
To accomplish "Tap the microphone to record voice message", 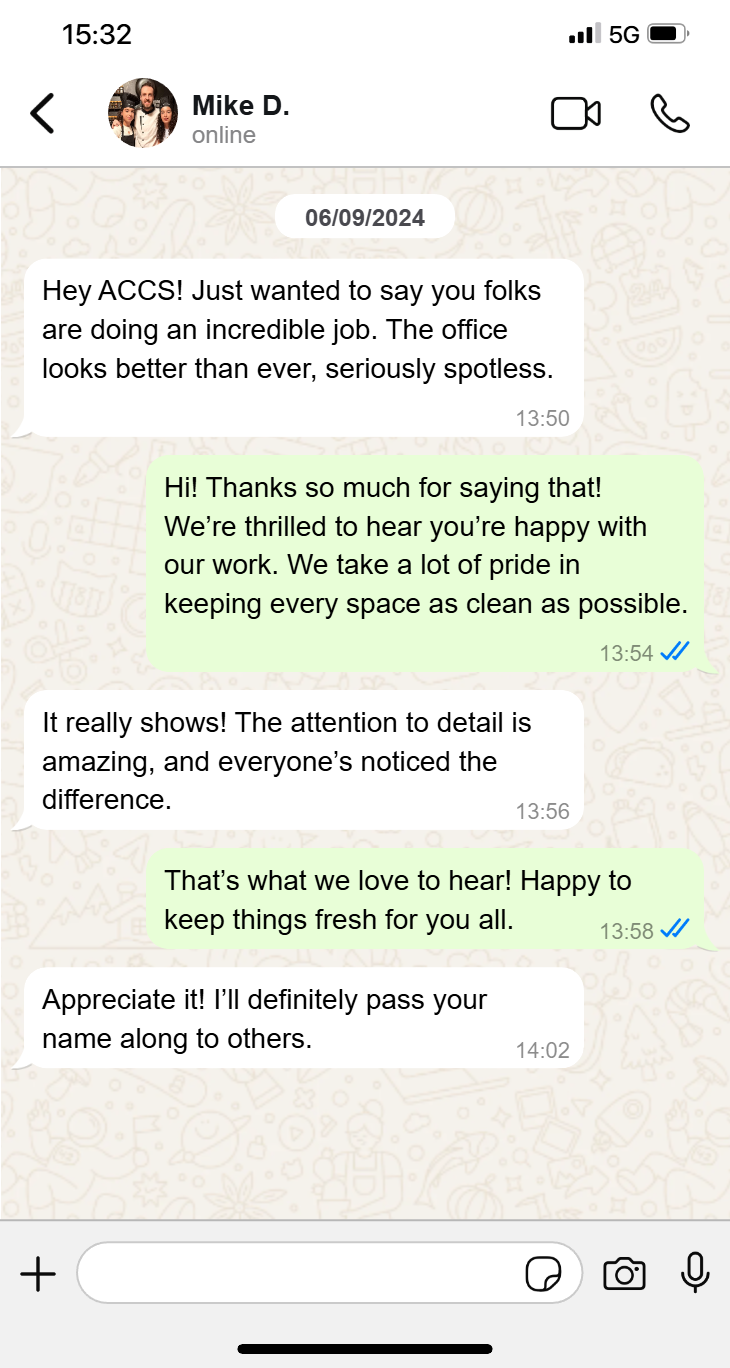I will click(695, 1273).
